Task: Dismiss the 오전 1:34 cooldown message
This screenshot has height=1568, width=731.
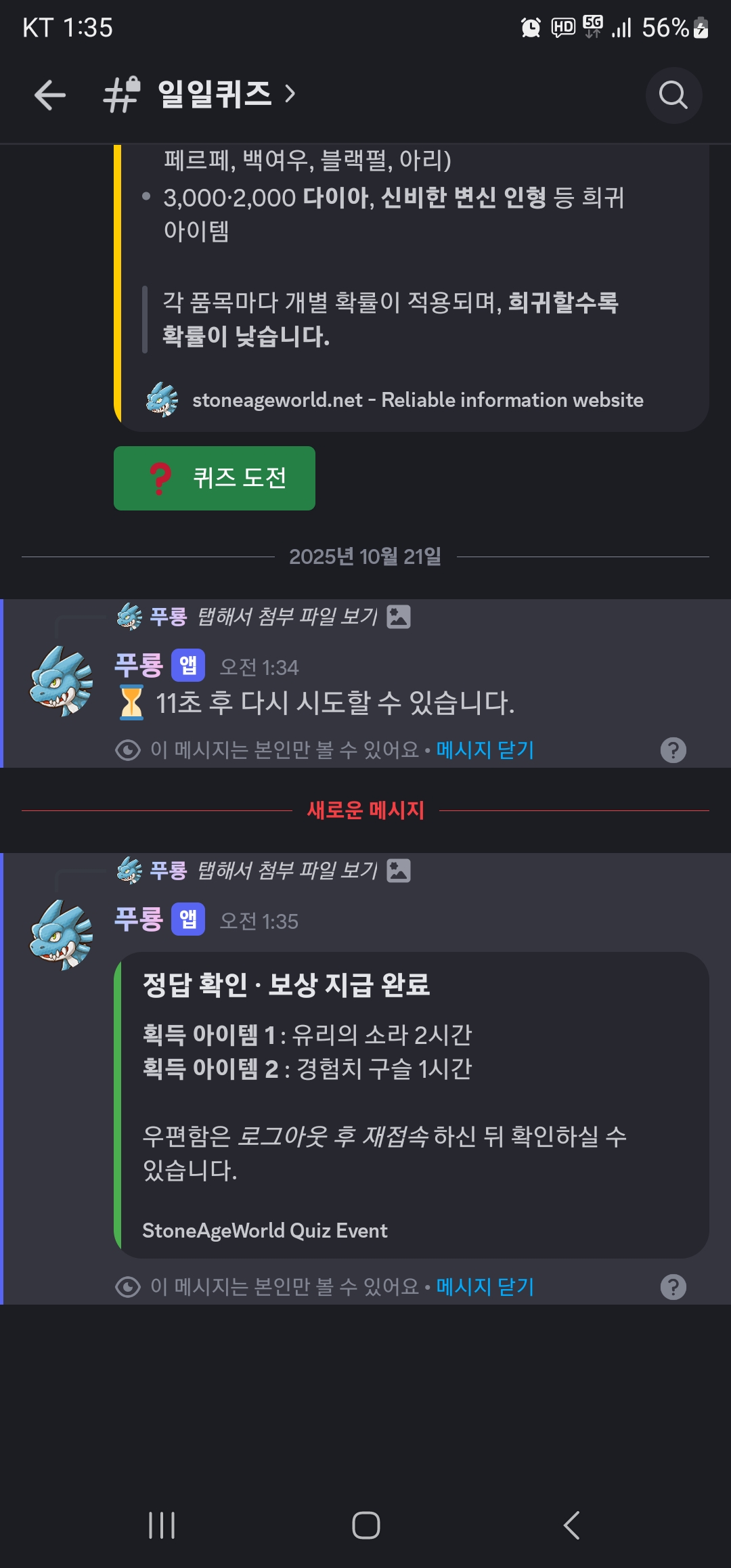Action: pyautogui.click(x=485, y=750)
